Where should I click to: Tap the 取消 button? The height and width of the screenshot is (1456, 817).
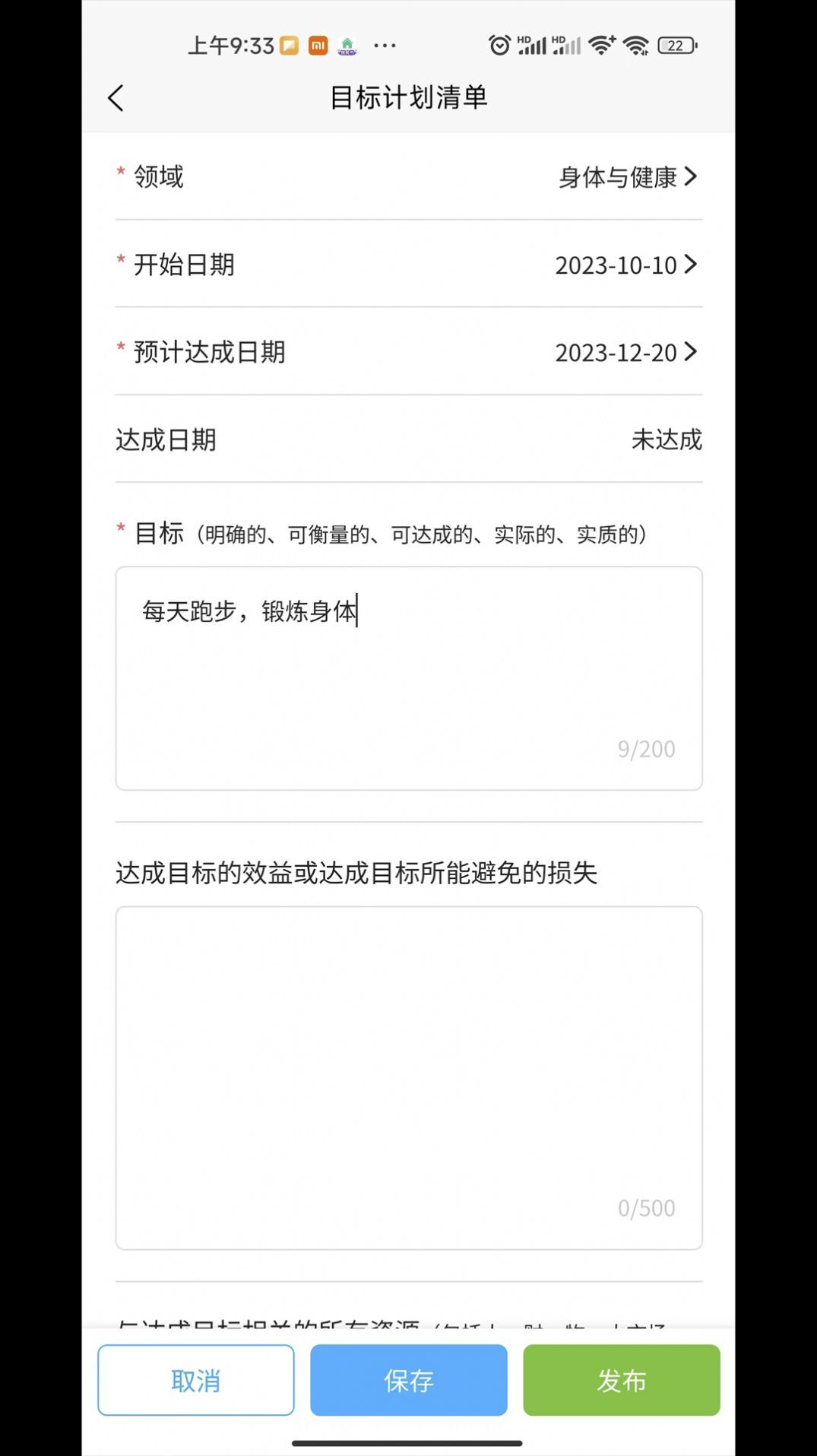pyautogui.click(x=195, y=1380)
